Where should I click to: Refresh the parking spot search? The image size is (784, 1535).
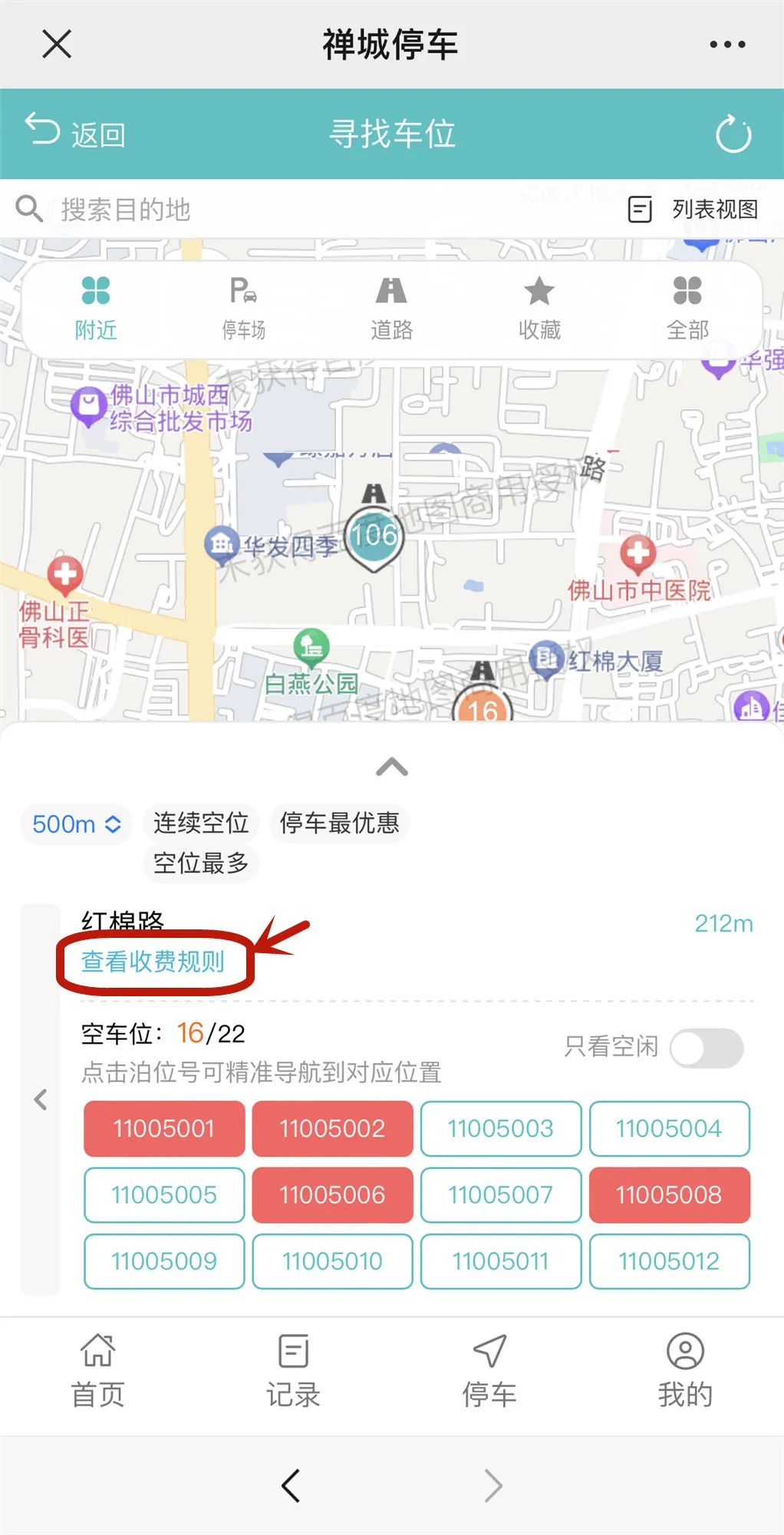[x=733, y=134]
